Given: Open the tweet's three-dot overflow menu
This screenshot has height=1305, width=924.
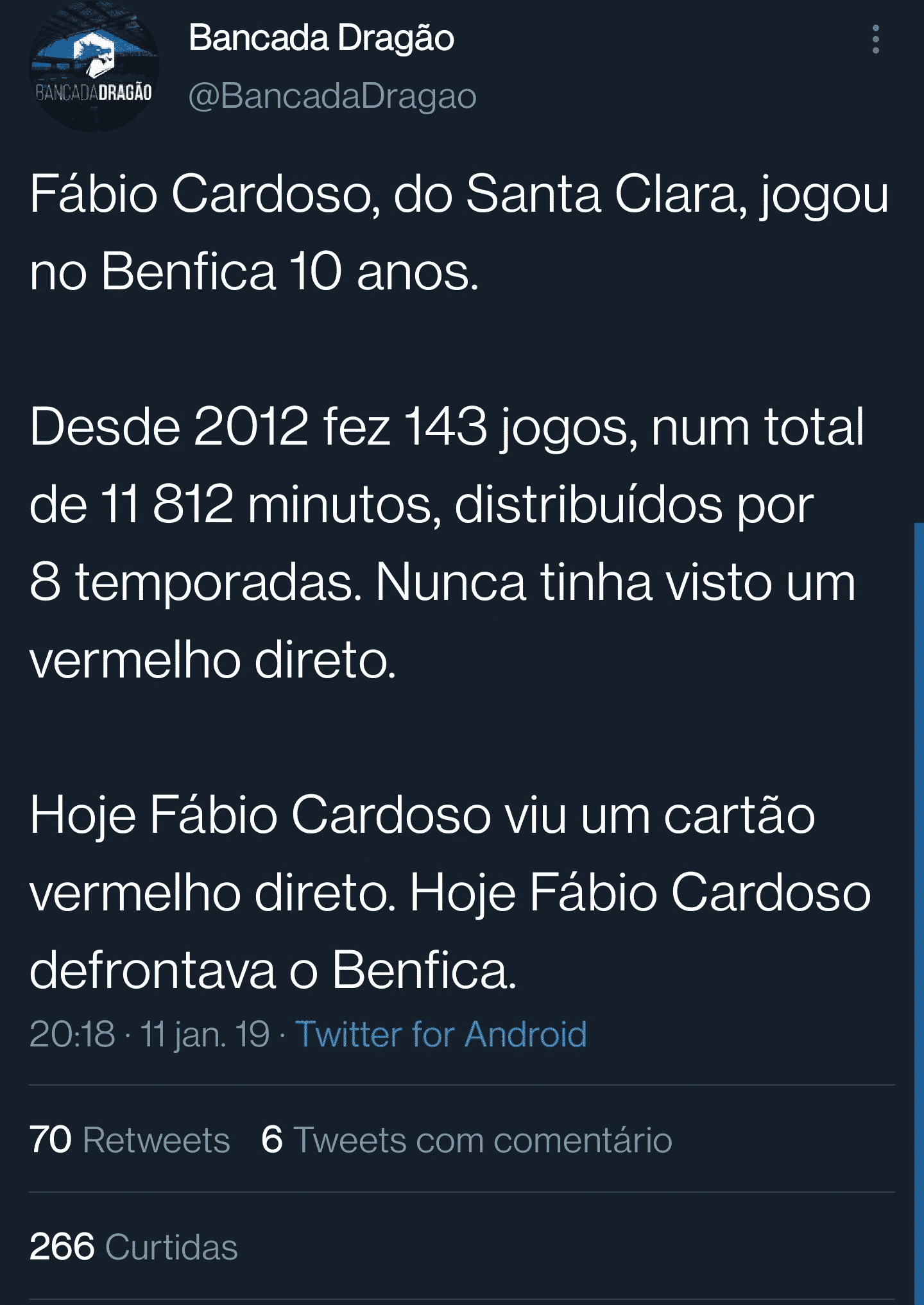Looking at the screenshot, I should (x=875, y=40).
